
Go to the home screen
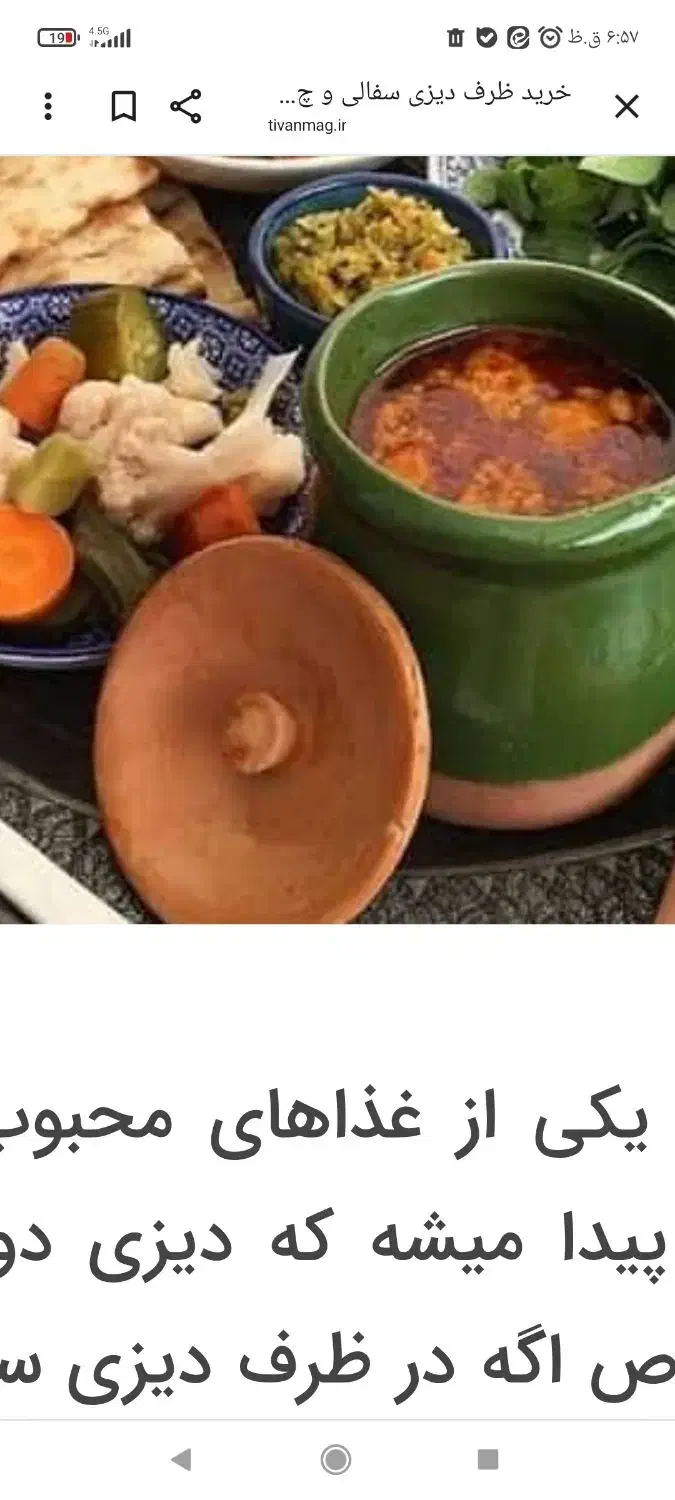pyautogui.click(x=336, y=1460)
